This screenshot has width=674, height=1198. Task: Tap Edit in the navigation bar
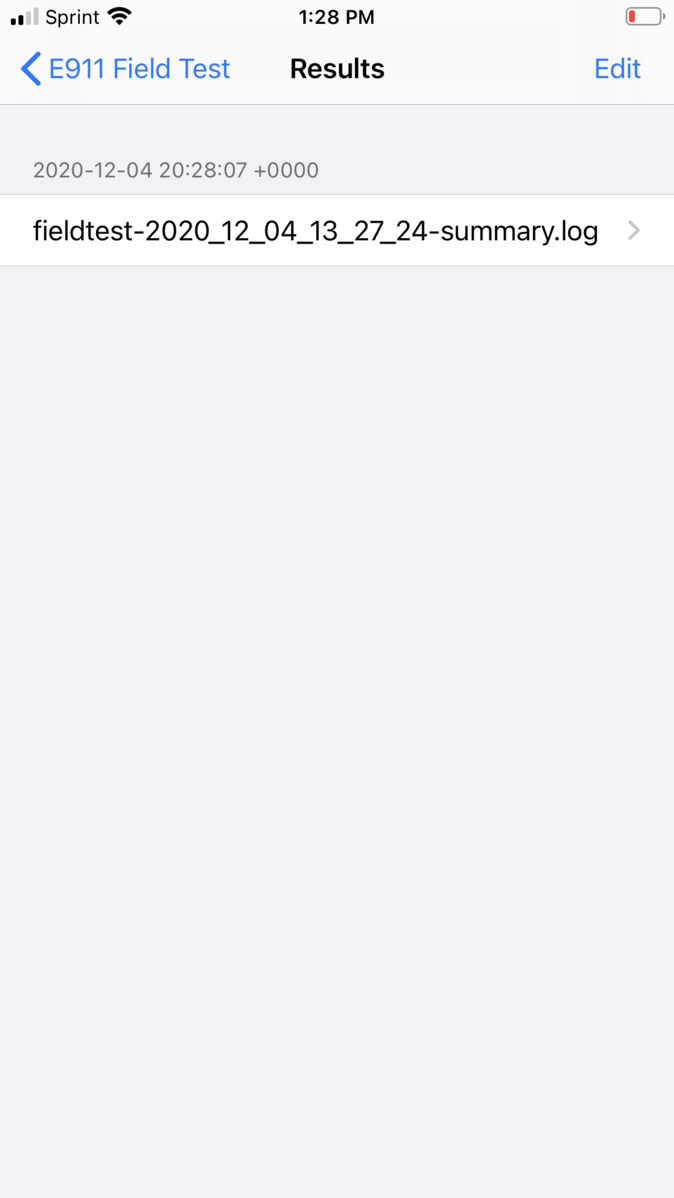click(x=617, y=69)
